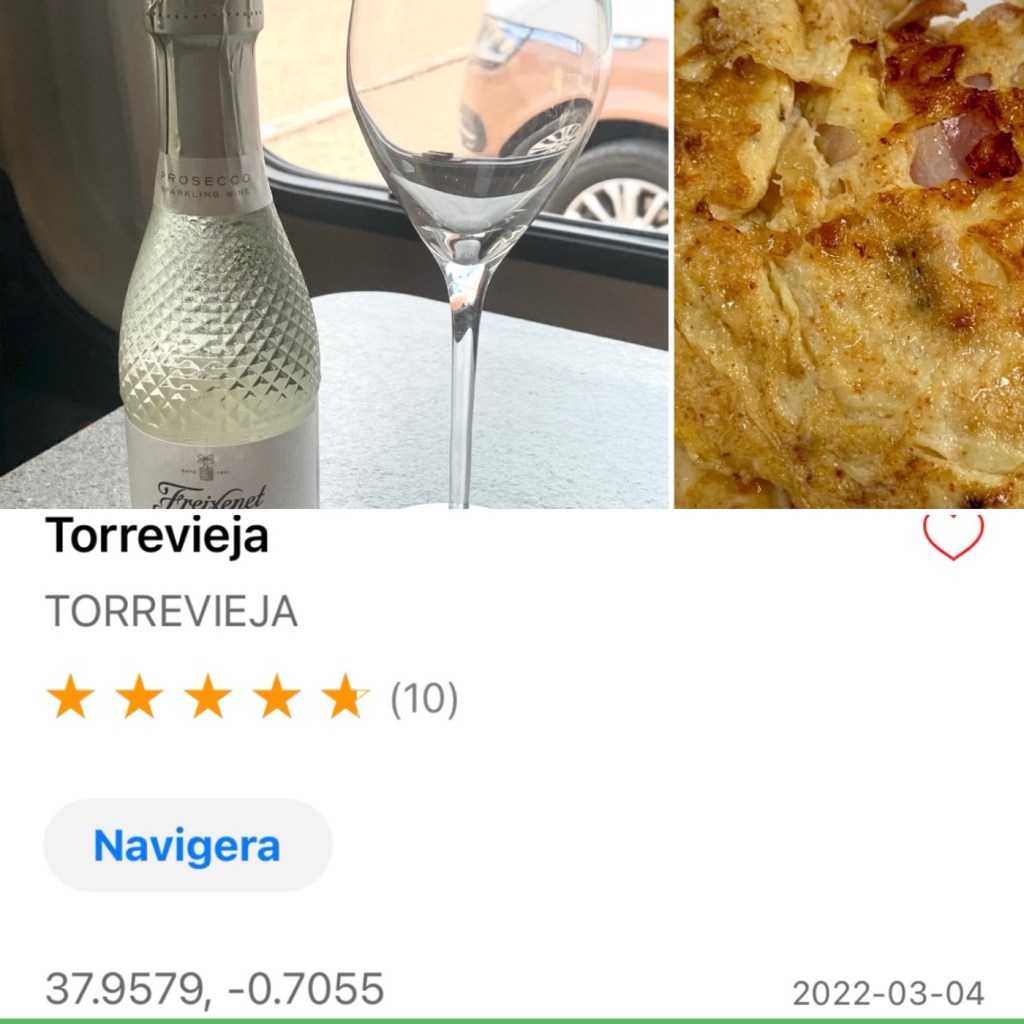Open the omelette food photo
1024x1024 pixels.
point(848,254)
